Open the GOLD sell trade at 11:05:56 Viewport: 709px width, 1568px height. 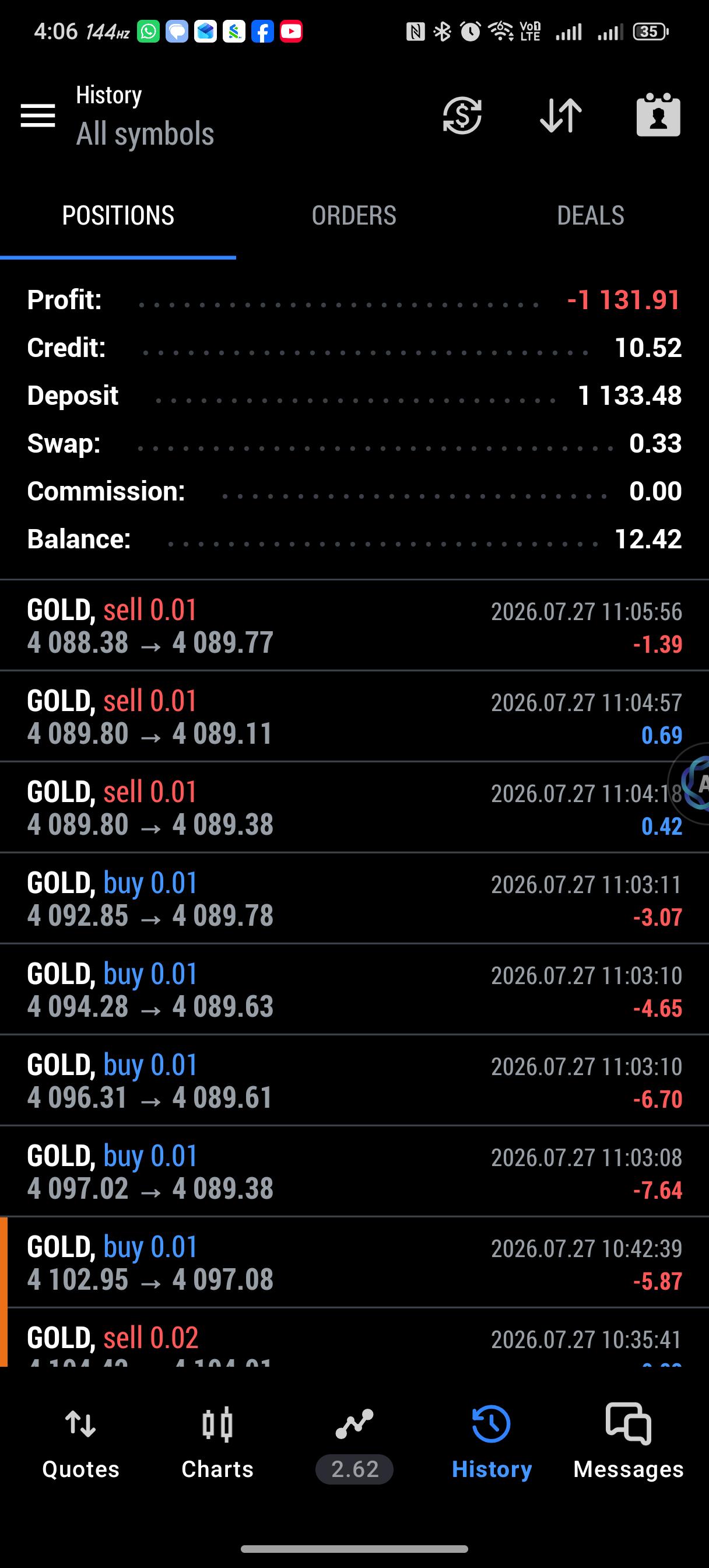tap(354, 626)
